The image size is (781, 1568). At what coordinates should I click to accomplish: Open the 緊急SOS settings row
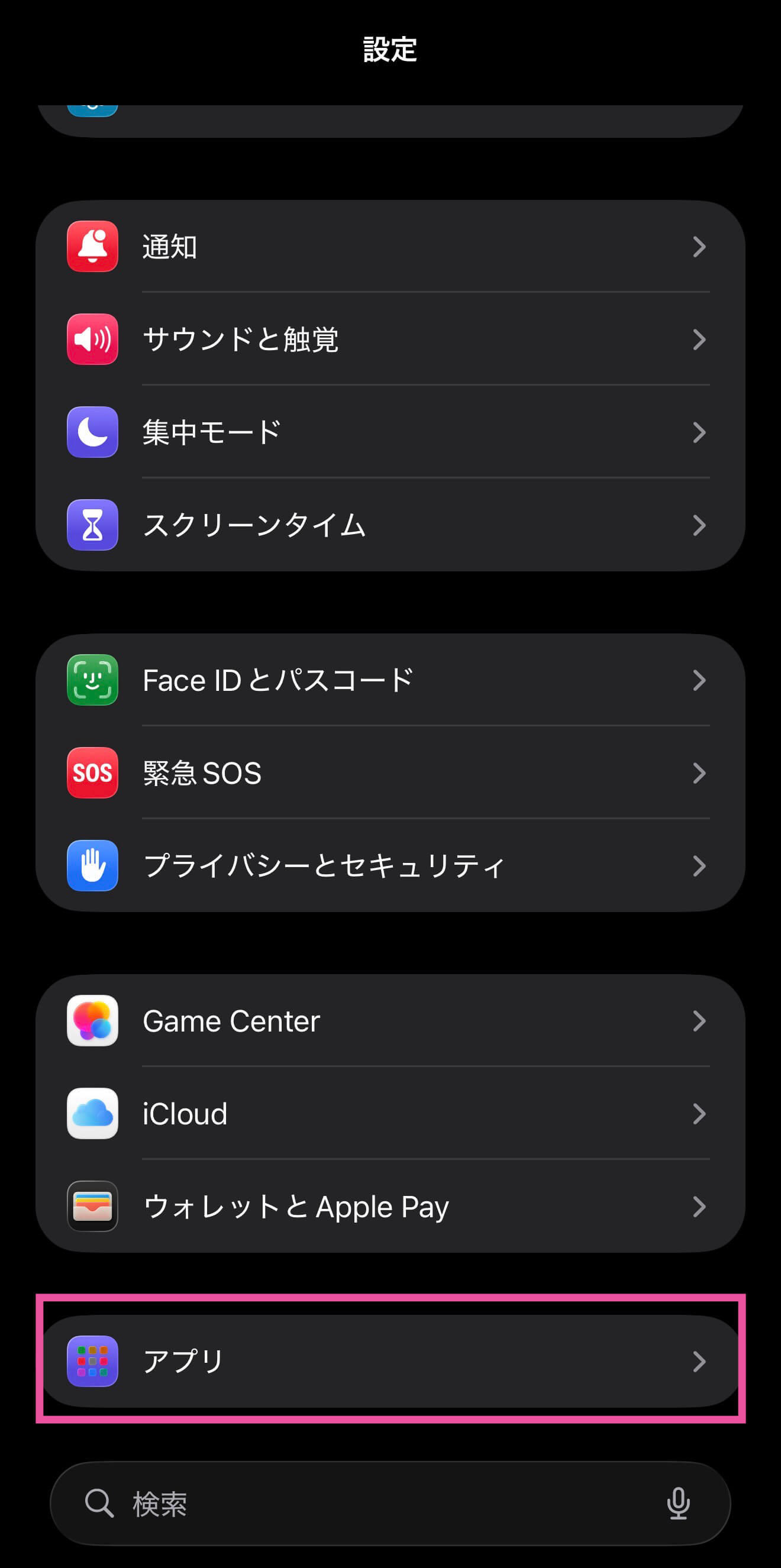pyautogui.click(x=390, y=773)
